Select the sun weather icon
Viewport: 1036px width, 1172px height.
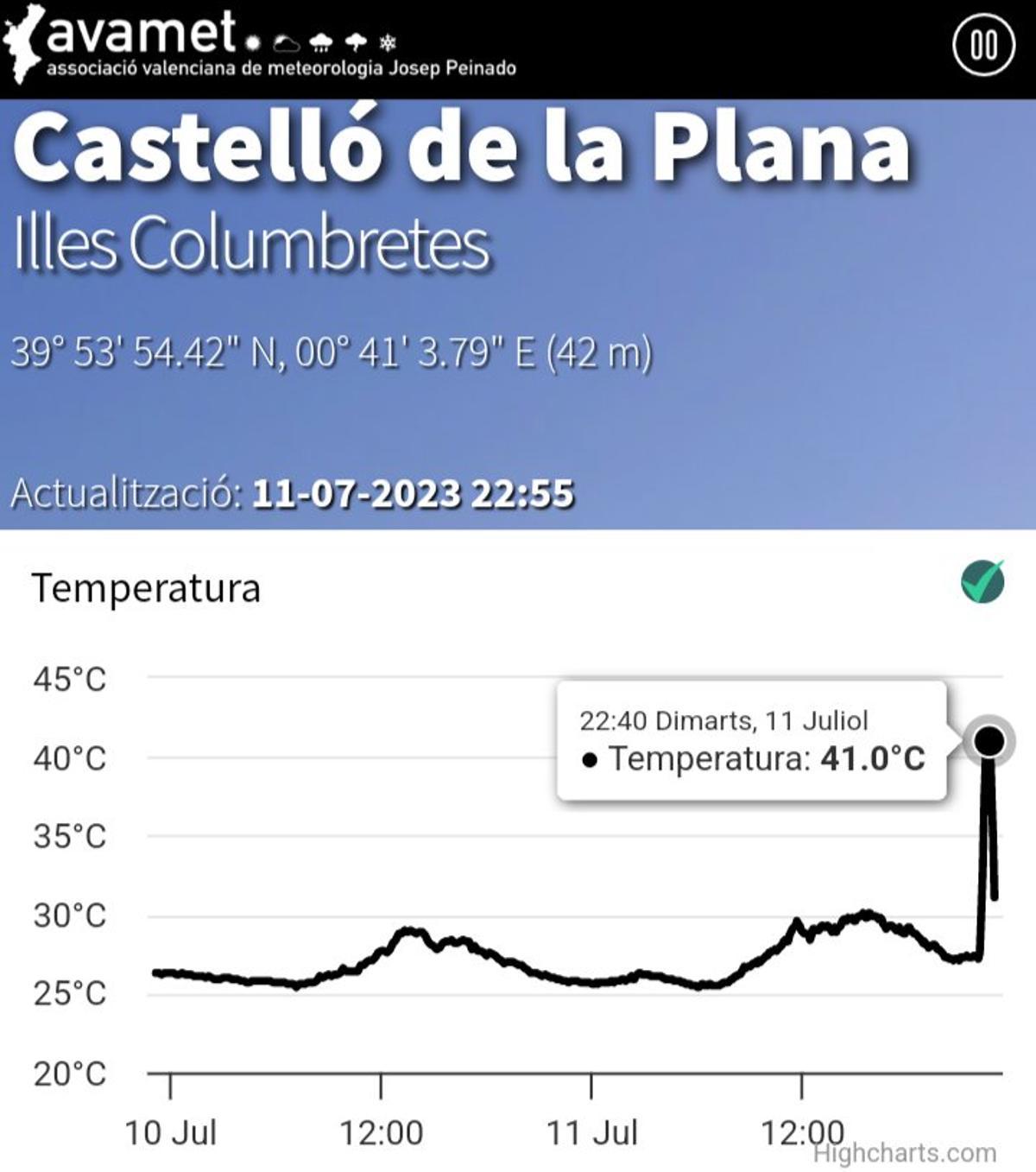(x=252, y=41)
